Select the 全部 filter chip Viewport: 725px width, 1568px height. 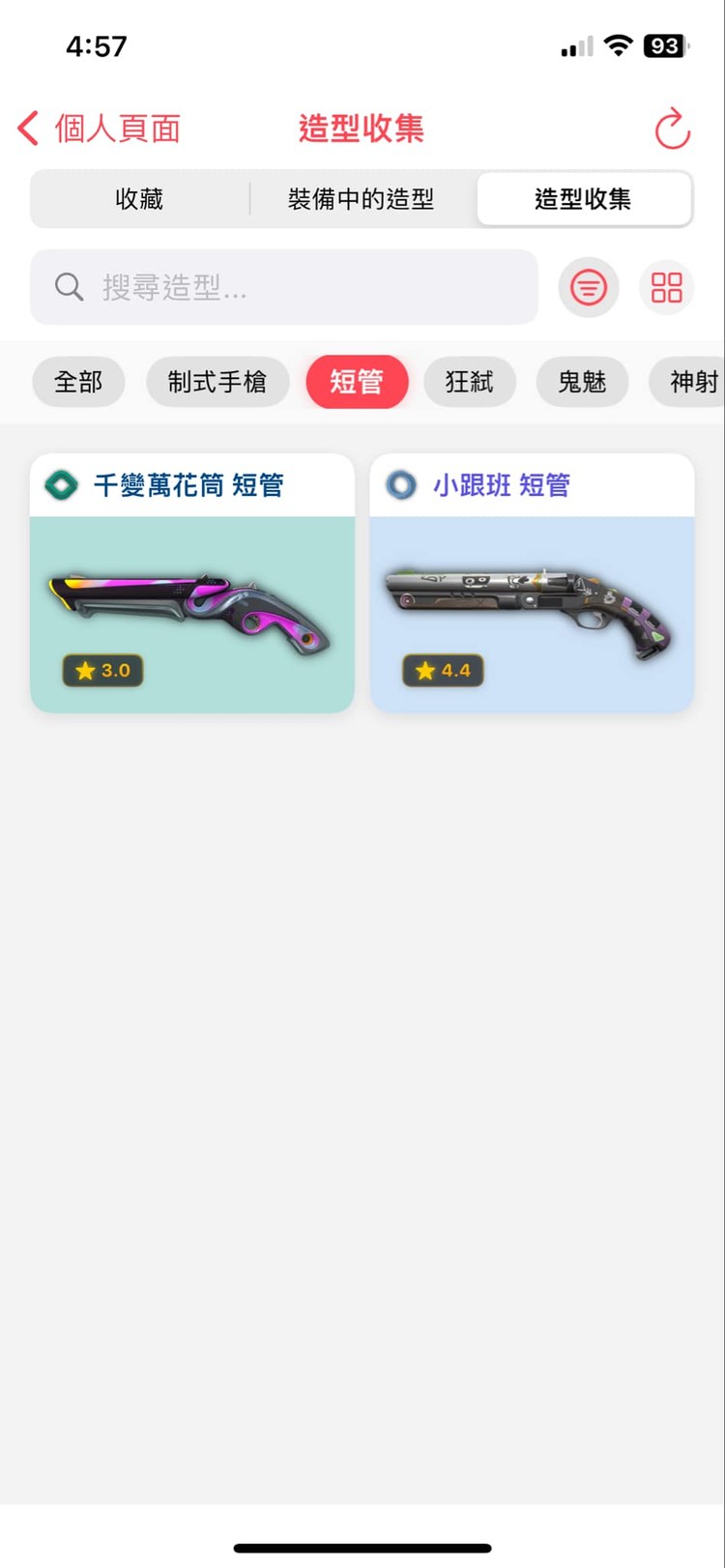point(78,382)
